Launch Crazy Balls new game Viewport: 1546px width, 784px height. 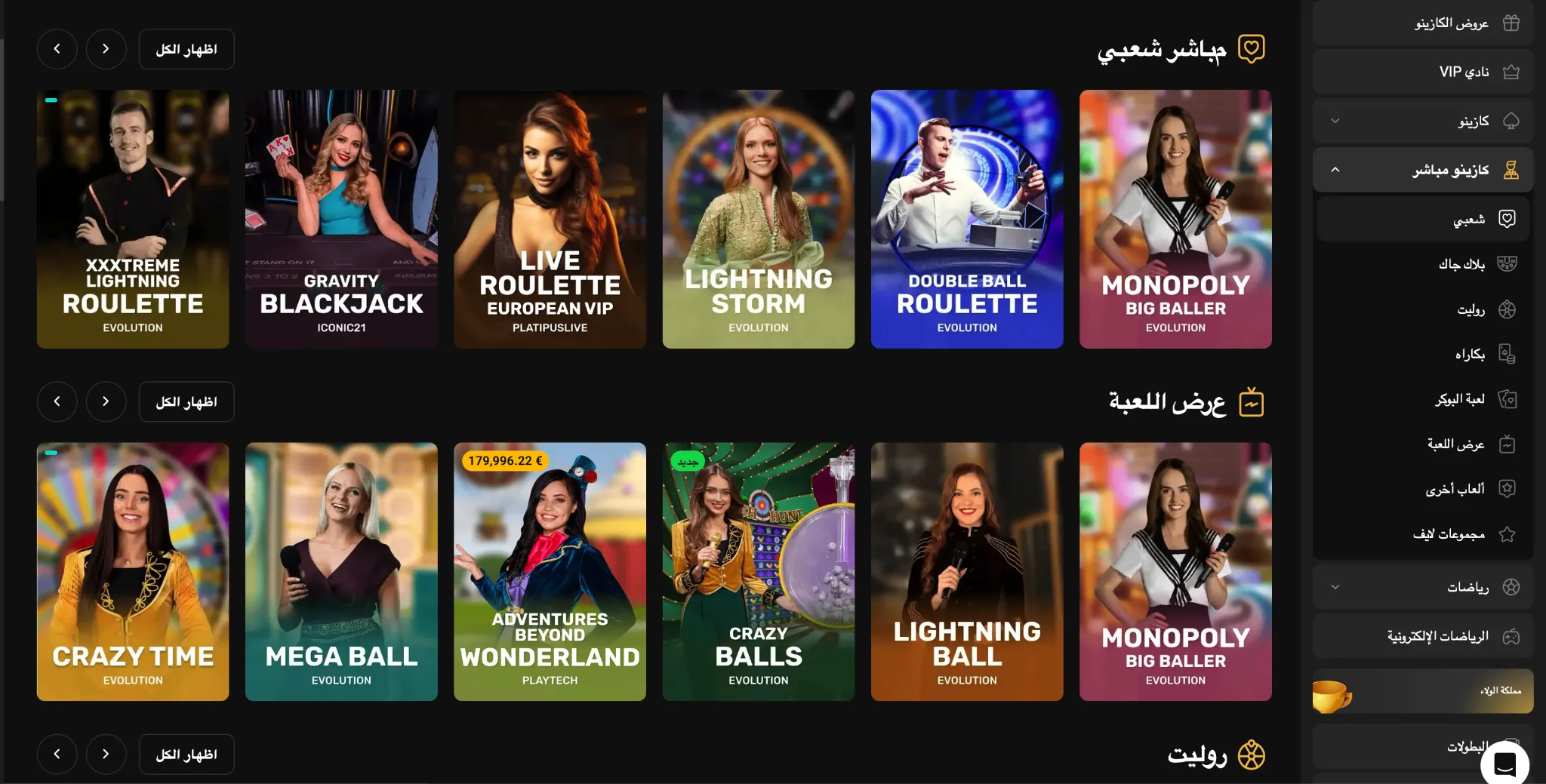click(x=758, y=571)
